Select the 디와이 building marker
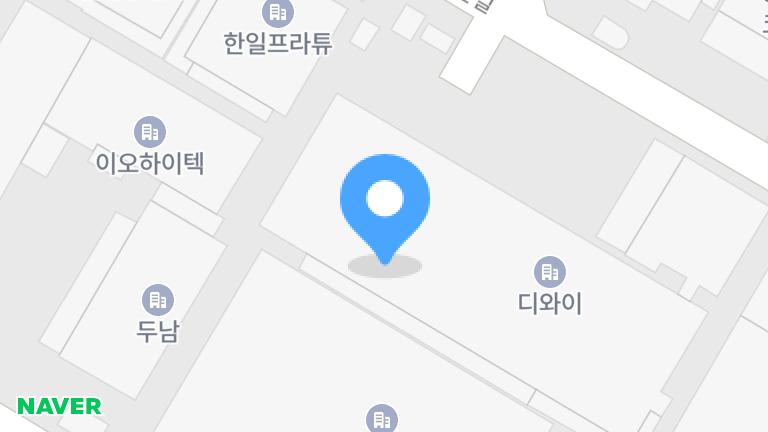 tap(549, 272)
